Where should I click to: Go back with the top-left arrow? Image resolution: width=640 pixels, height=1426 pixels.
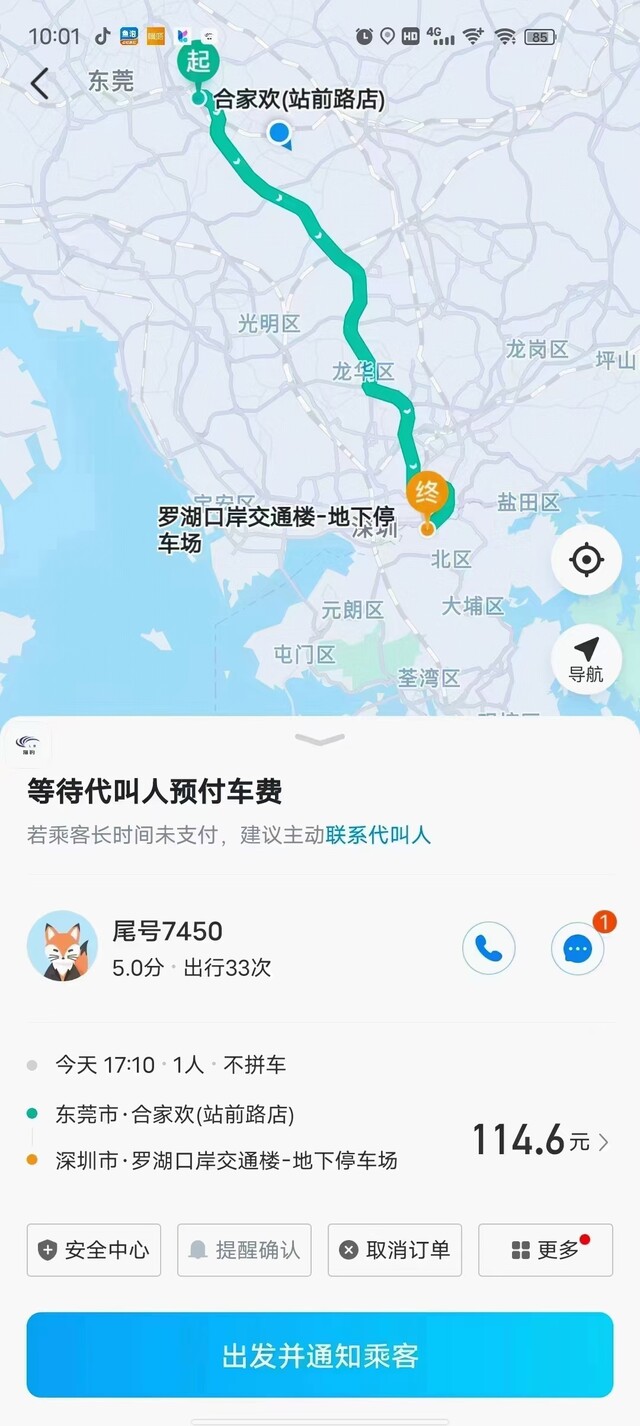click(39, 83)
